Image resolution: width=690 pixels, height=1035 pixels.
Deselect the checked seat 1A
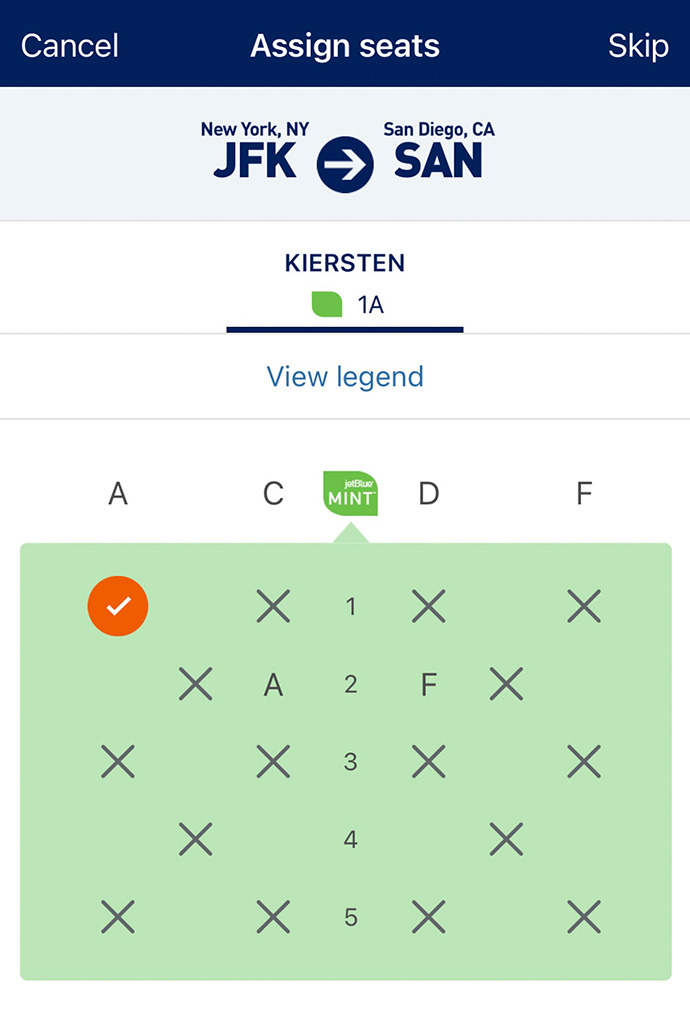[118, 606]
